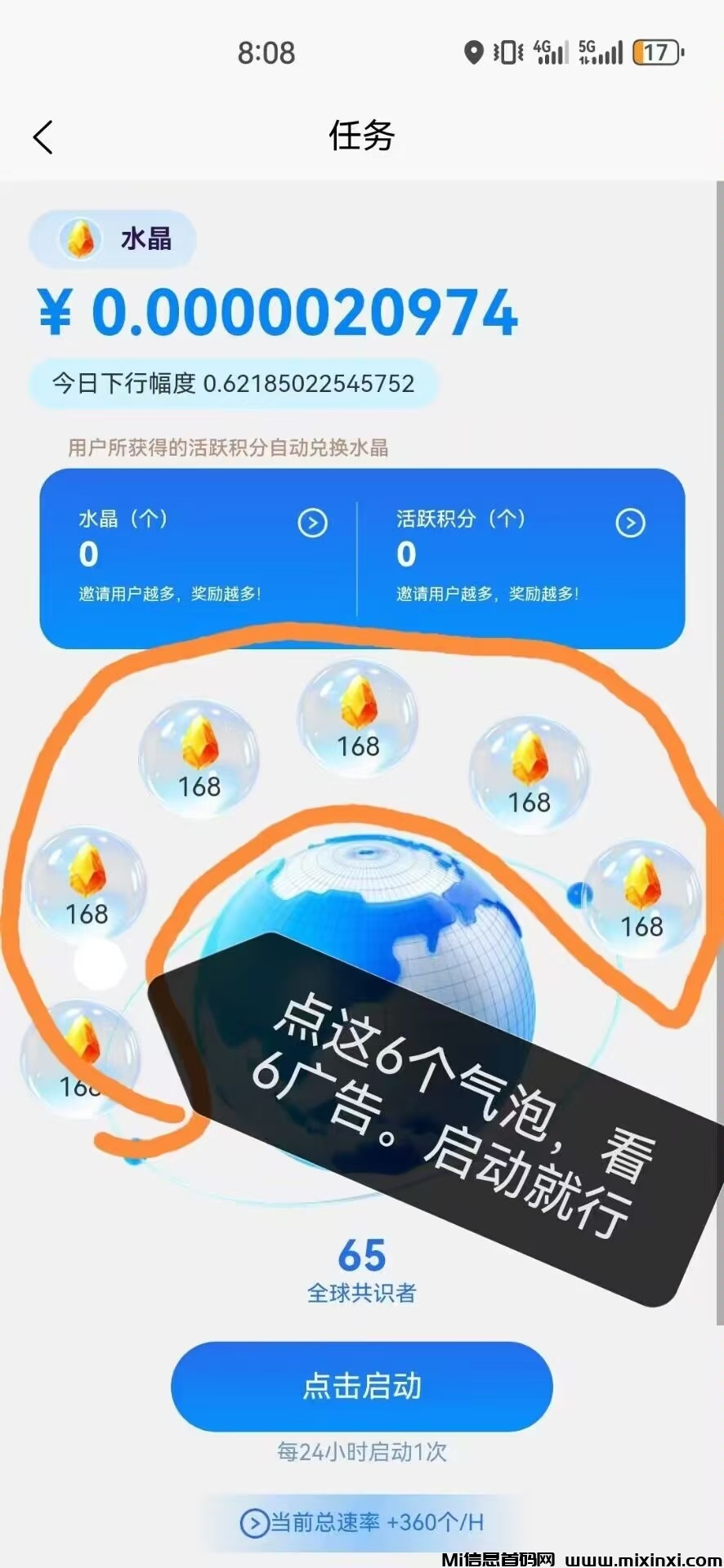View 当前总速率 +360个/H details
The height and width of the screenshot is (1568, 724).
(x=361, y=1522)
